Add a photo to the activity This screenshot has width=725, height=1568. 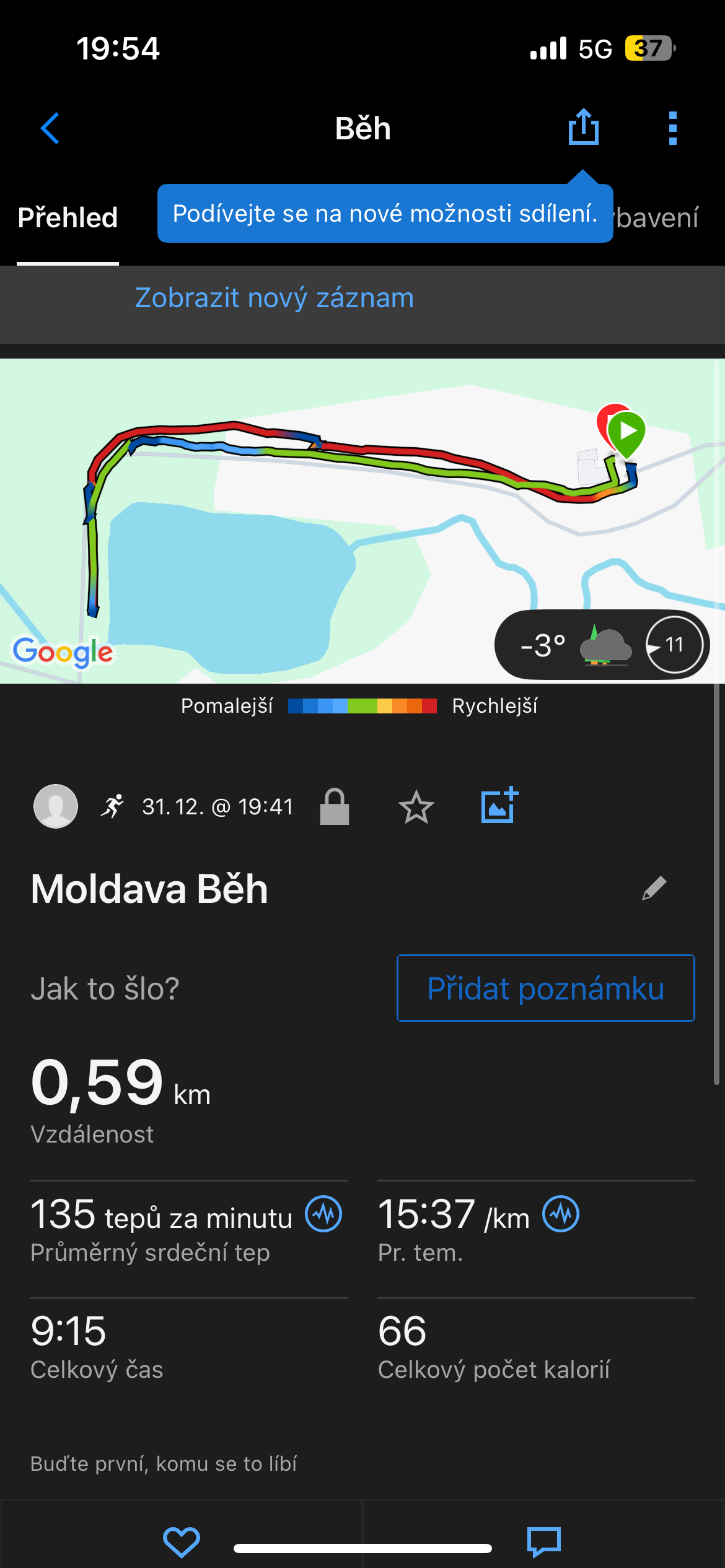[x=499, y=806]
